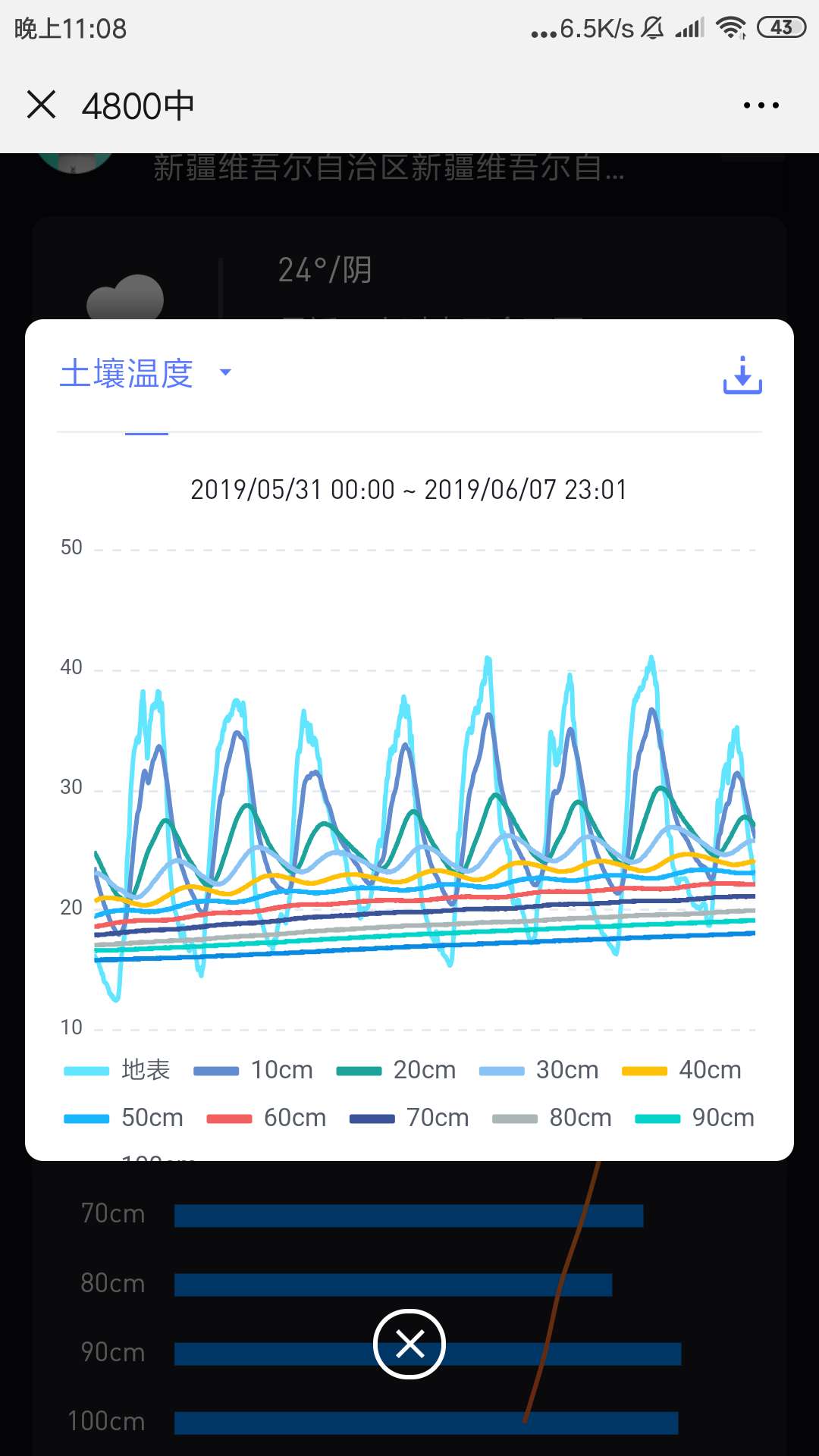Hide the 70cm line via legend
The width and height of the screenshot is (819, 1456).
coord(409,1118)
